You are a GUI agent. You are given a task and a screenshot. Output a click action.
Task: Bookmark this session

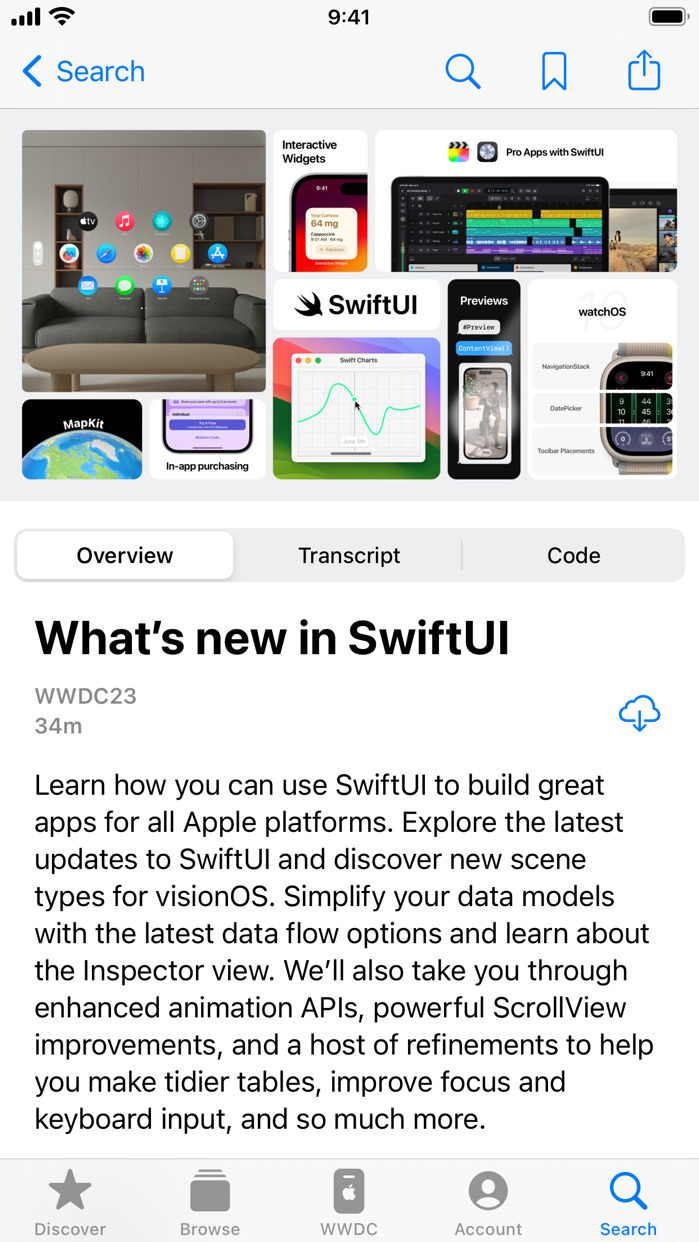(554, 72)
